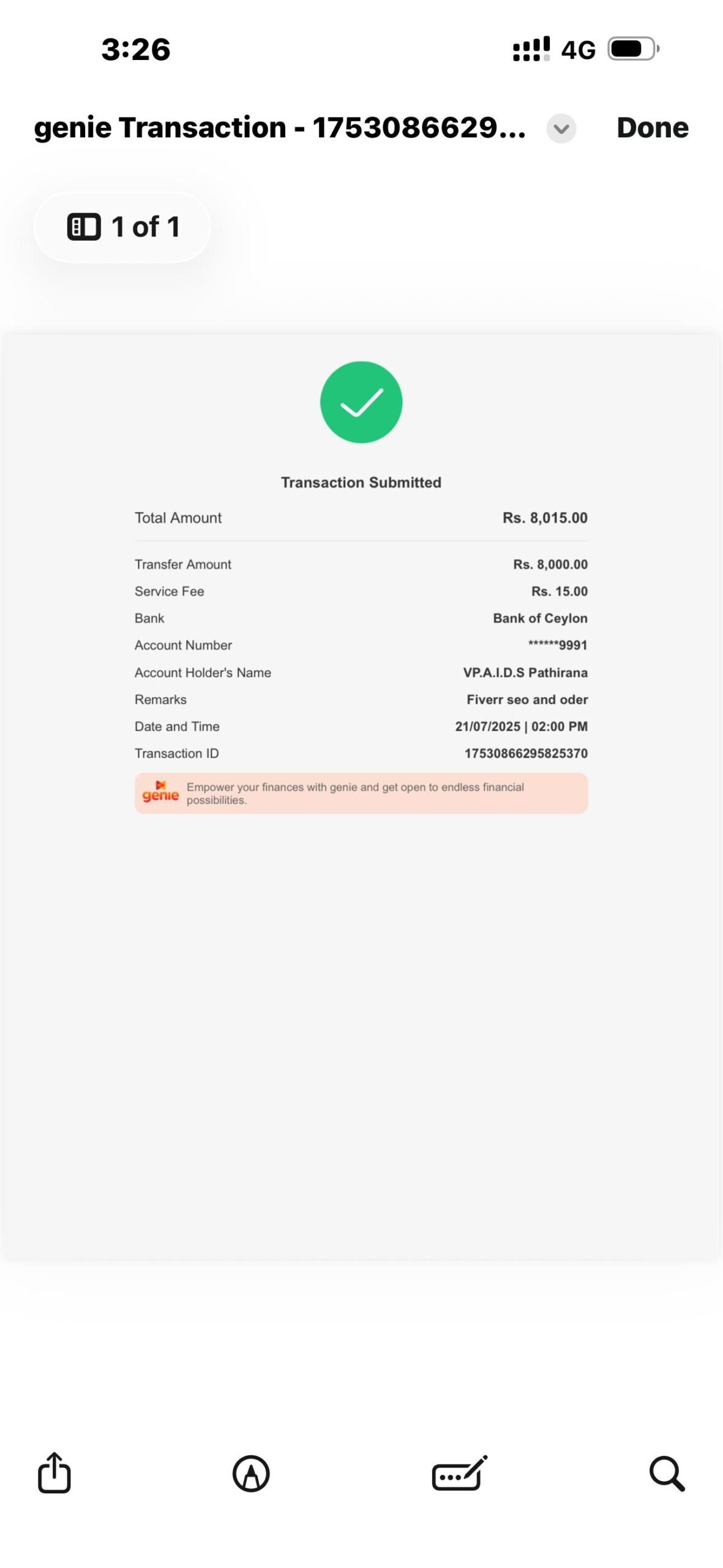
Task: Tap Done to close the document preview
Action: (x=652, y=128)
